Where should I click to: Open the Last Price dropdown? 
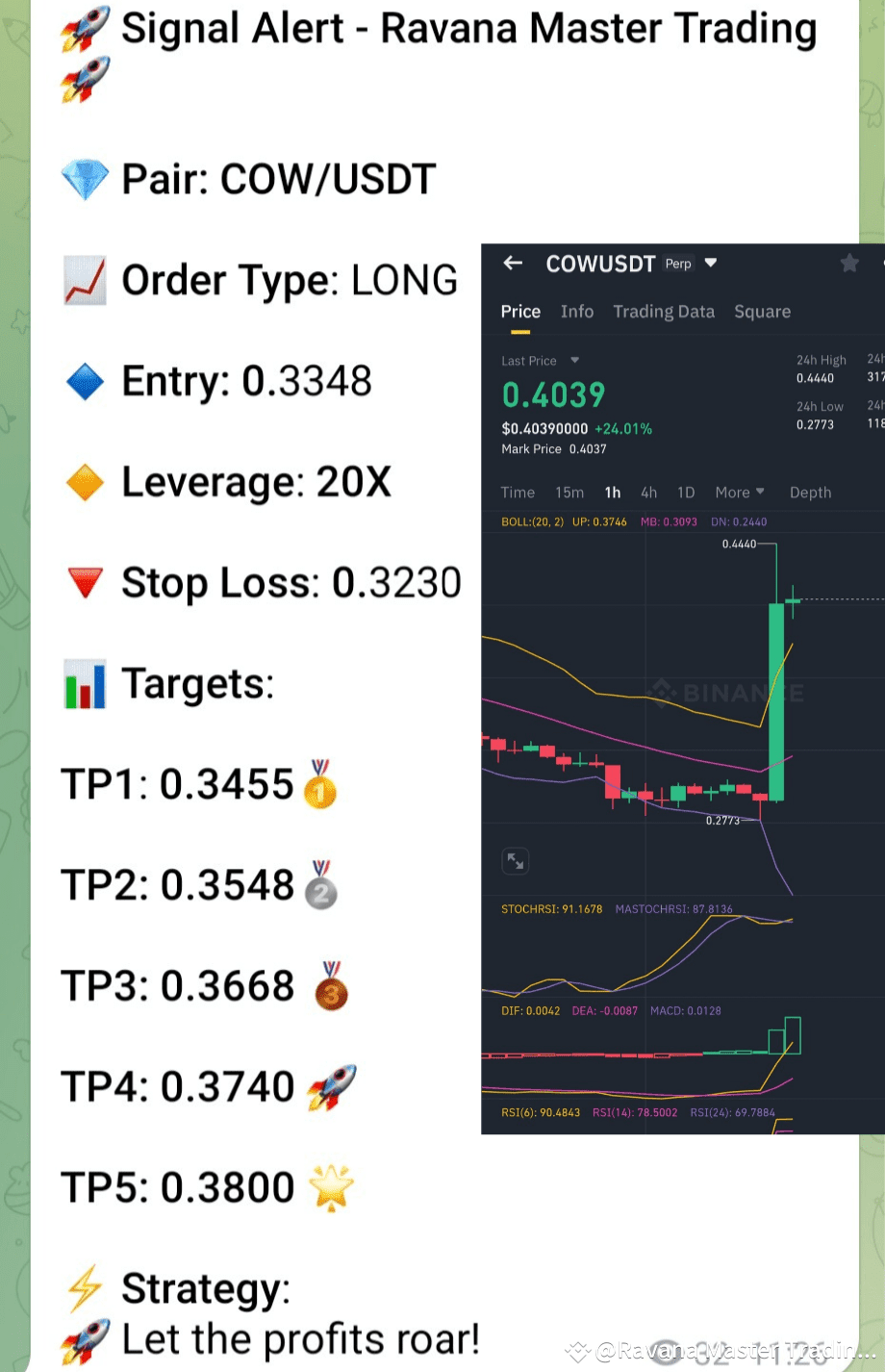(x=572, y=361)
